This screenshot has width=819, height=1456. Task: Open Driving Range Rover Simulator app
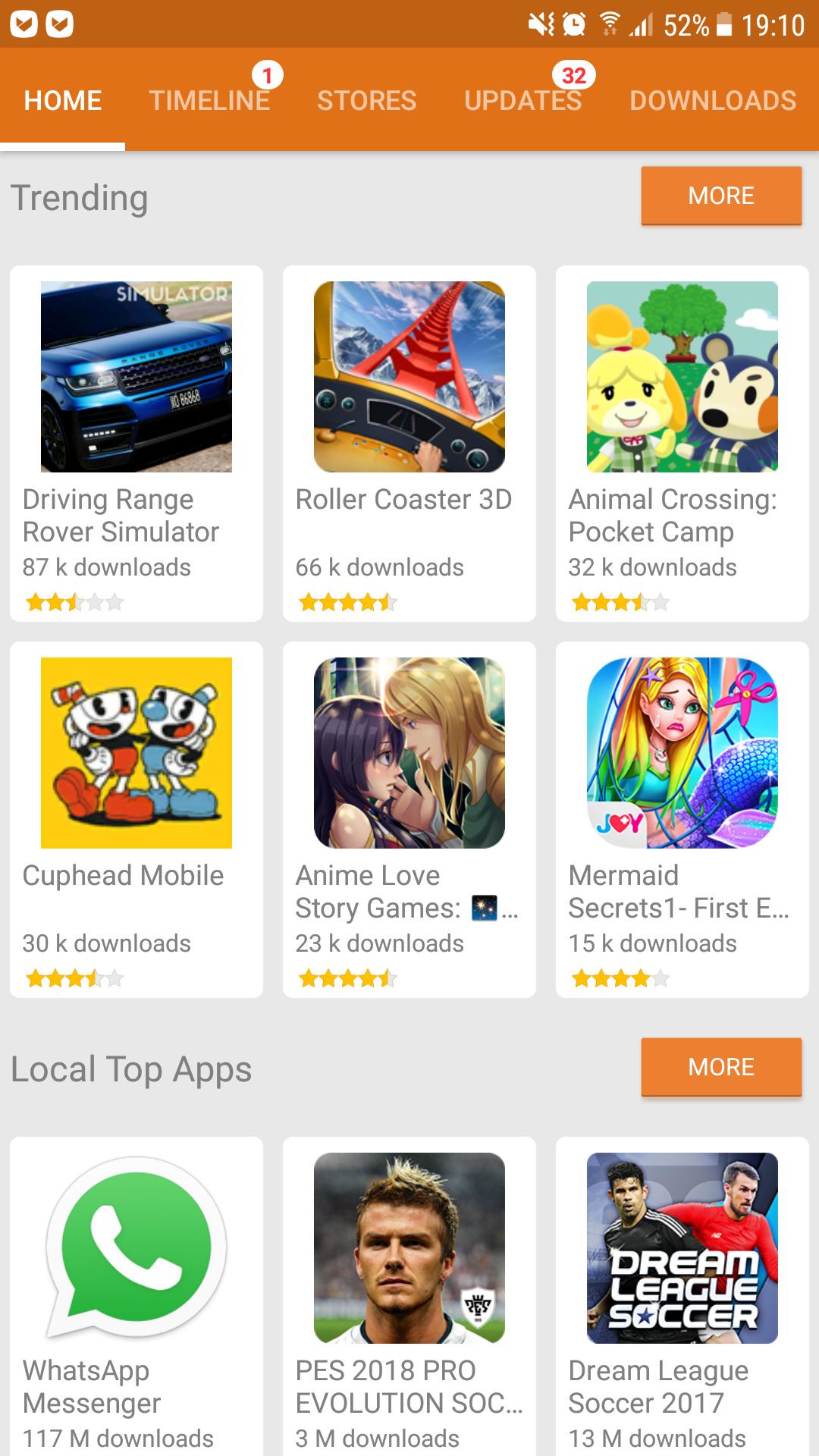[x=136, y=443]
